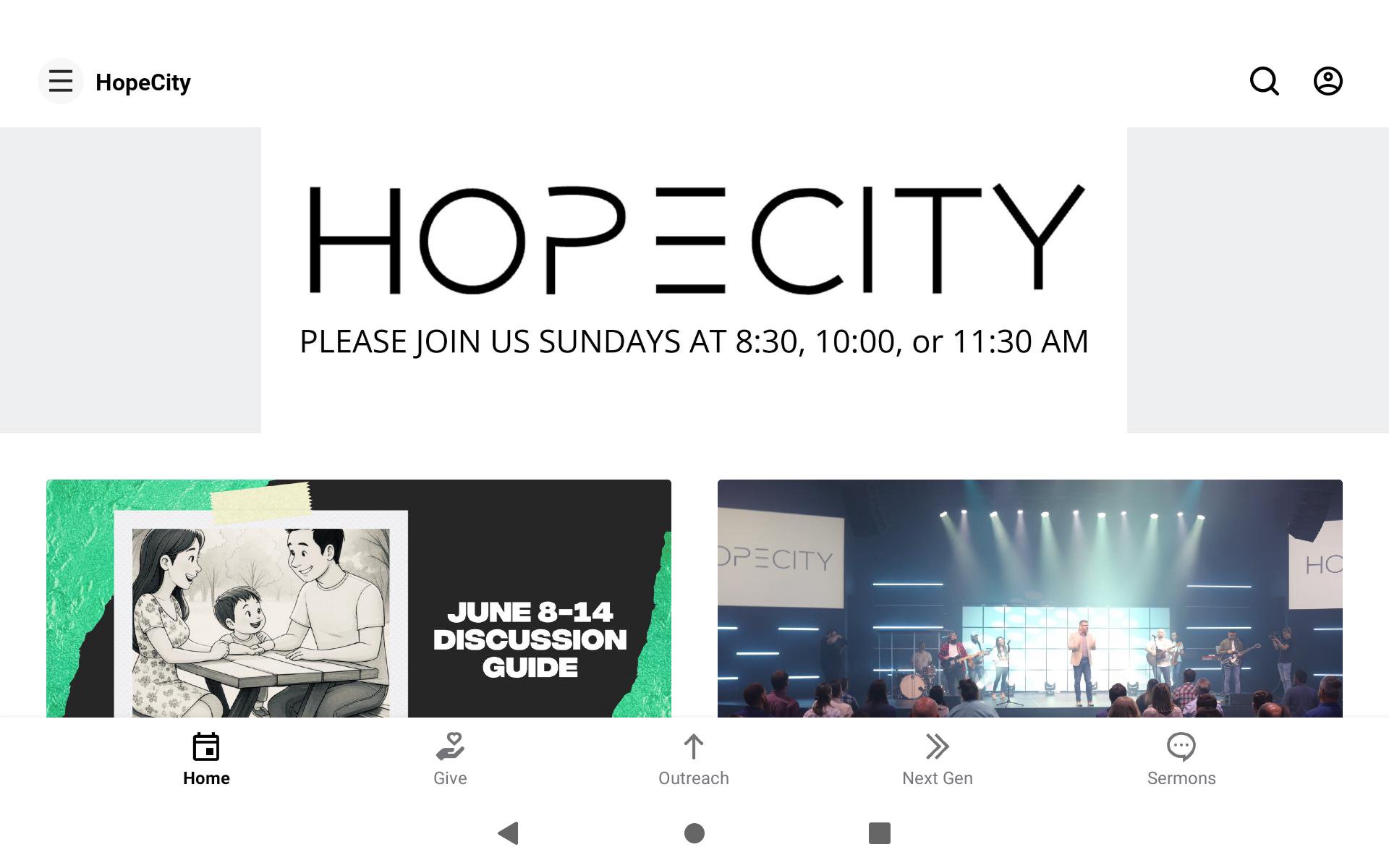Screen dimensions: 1389x868
Task: Open the hamburger drawer menu
Action: tap(61, 81)
